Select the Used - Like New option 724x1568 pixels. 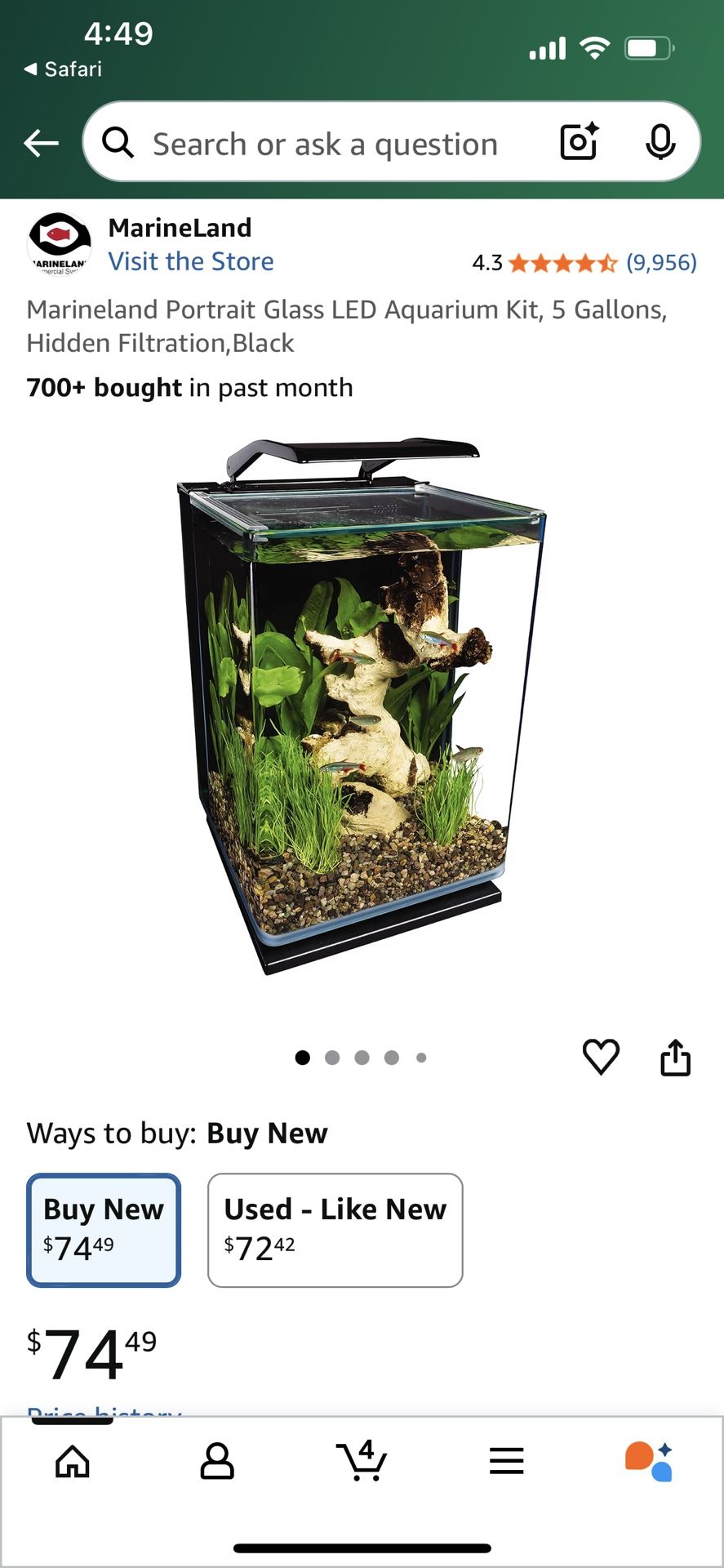[334, 1230]
